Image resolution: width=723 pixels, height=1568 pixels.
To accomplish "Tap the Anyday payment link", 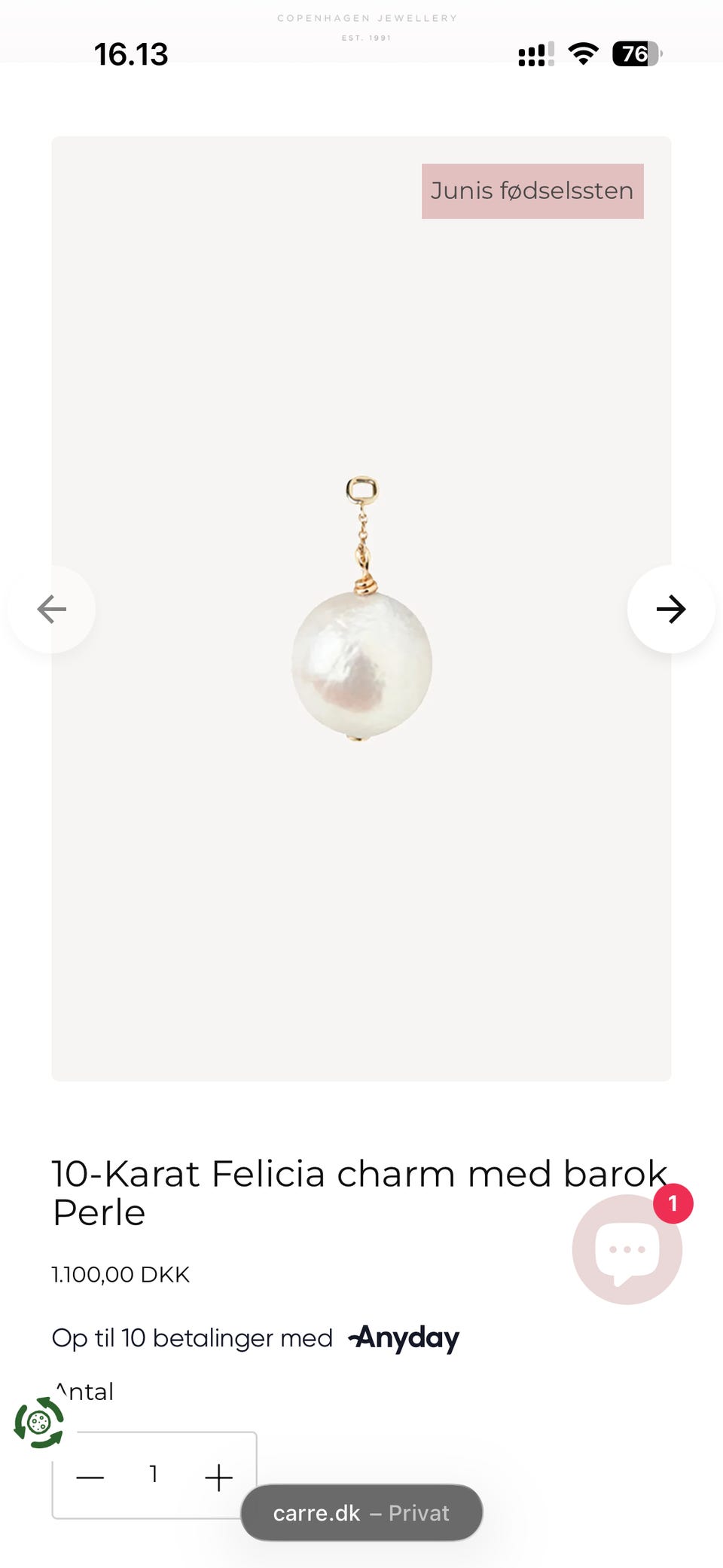I will (404, 1338).
